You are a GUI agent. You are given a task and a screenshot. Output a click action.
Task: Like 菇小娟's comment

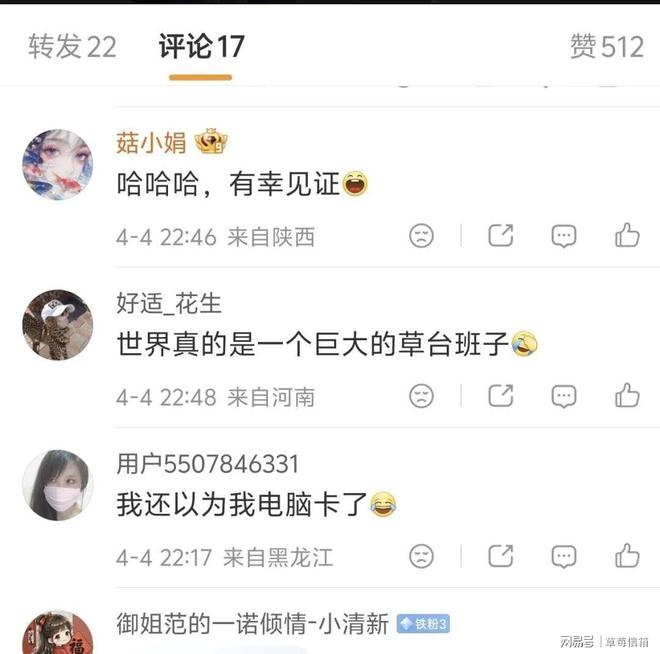[x=627, y=236]
